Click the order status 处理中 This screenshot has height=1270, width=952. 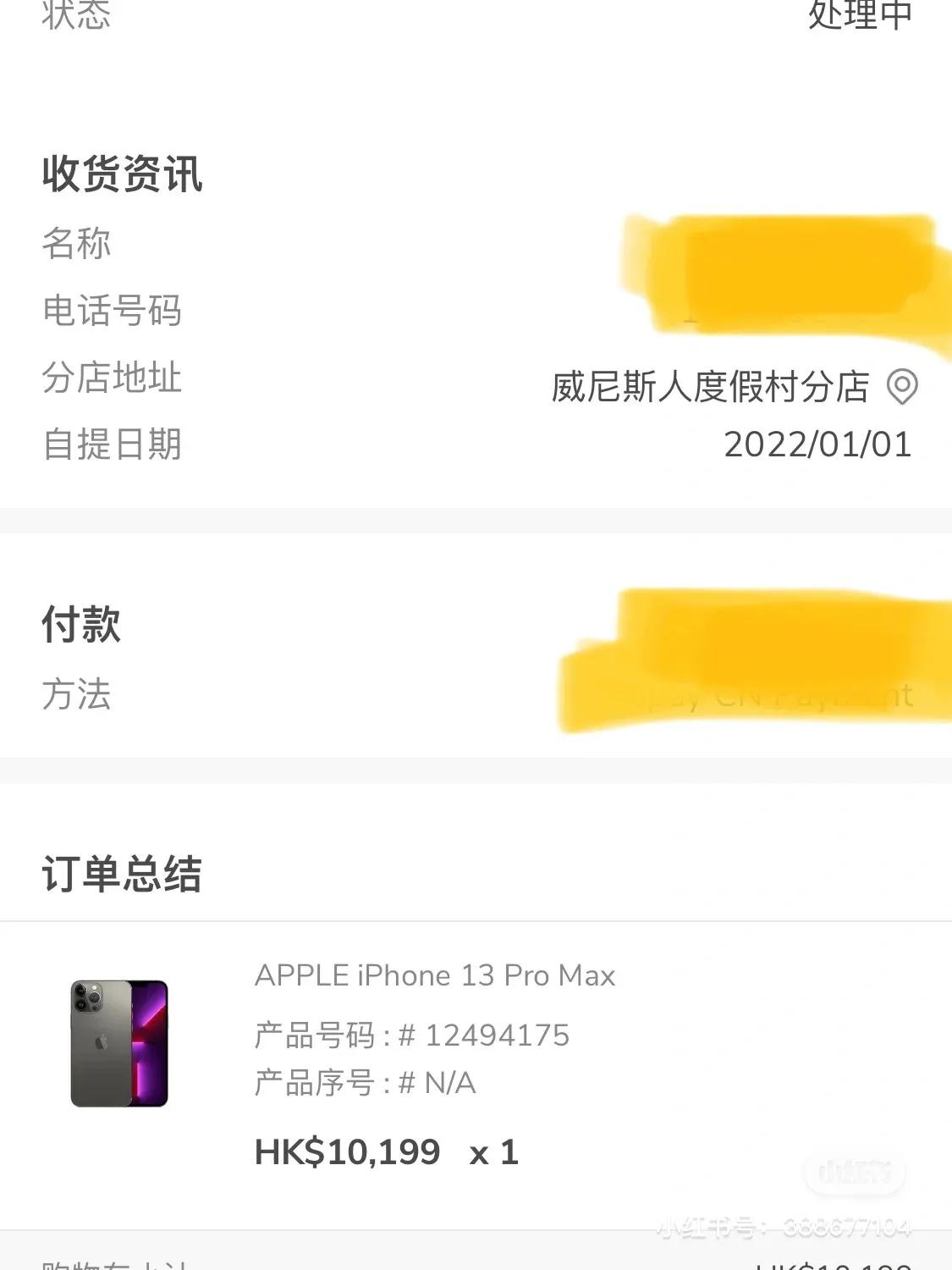[x=858, y=15]
